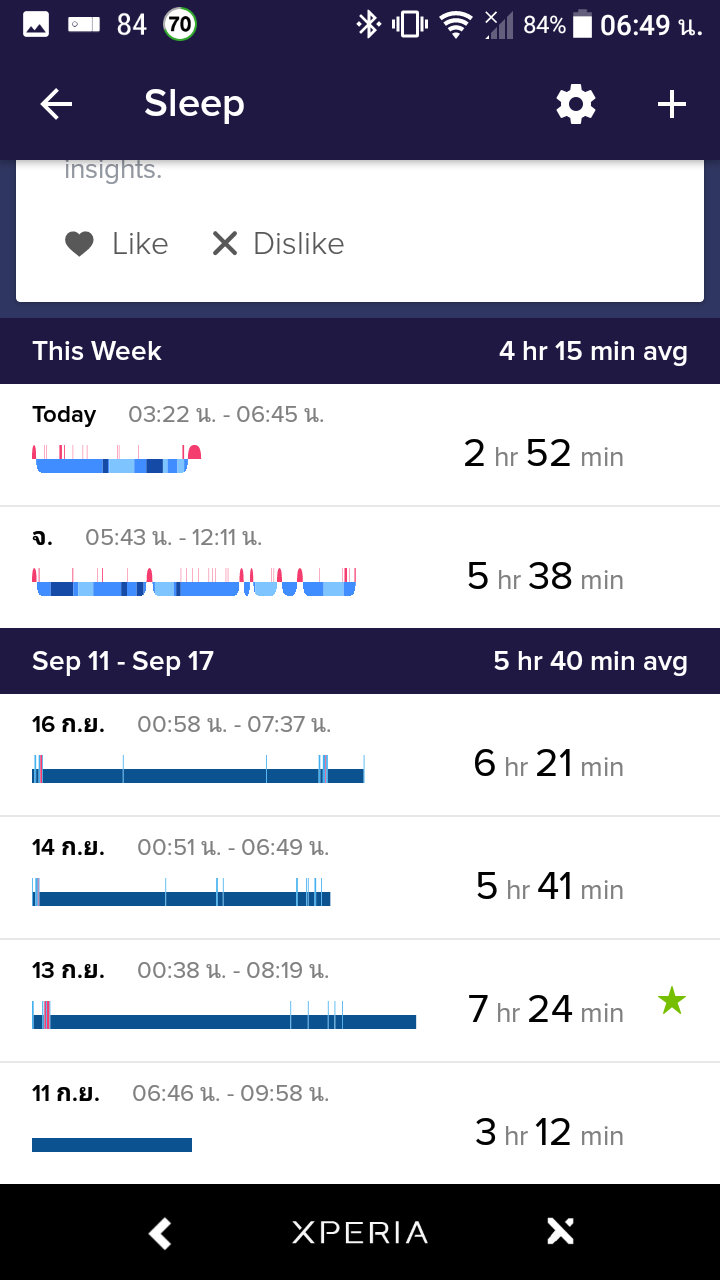This screenshot has width=720, height=1280.
Task: Open the 11 ก.ย. sleep entry
Action: (360, 1124)
